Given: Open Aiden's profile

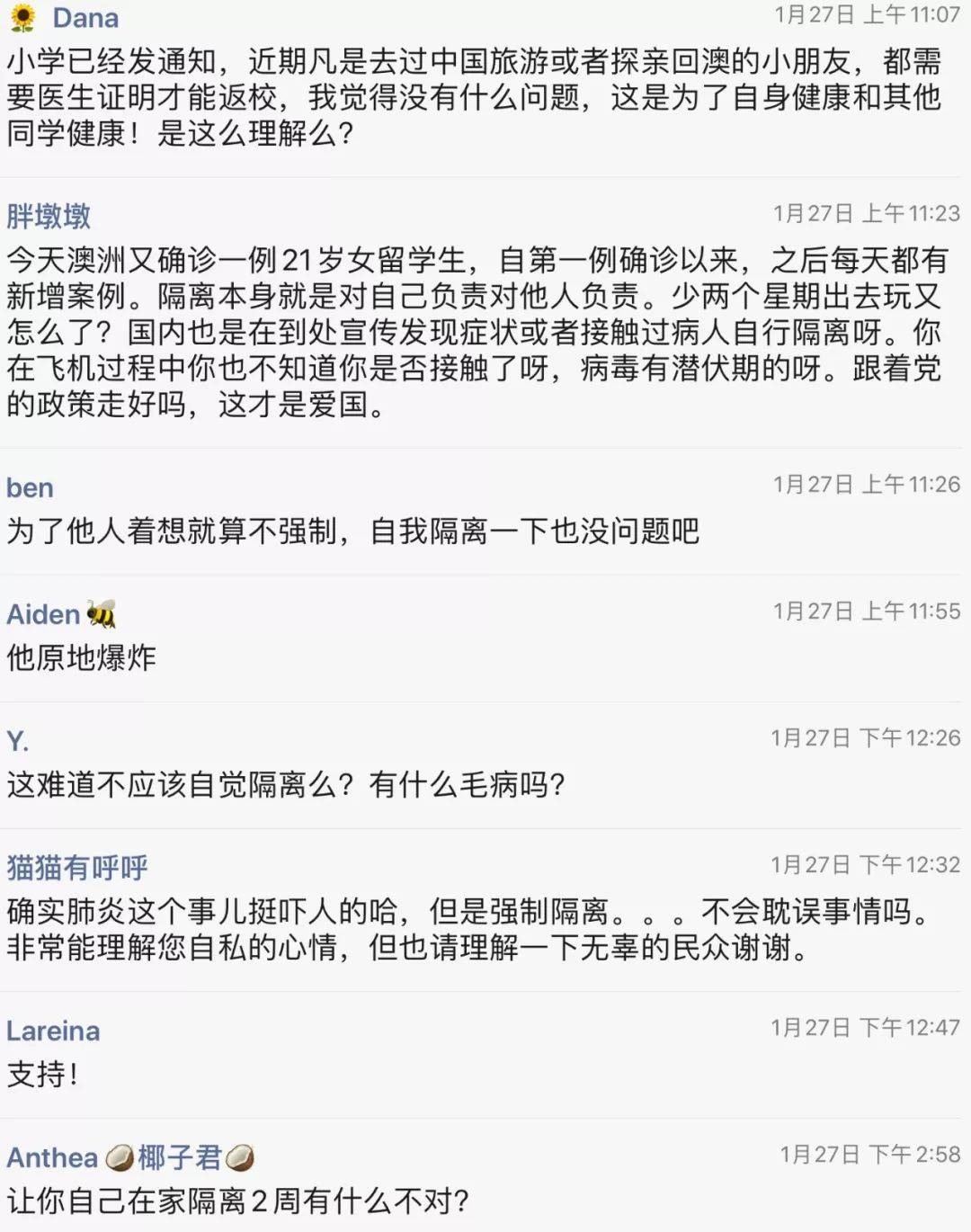Looking at the screenshot, I should (45, 614).
